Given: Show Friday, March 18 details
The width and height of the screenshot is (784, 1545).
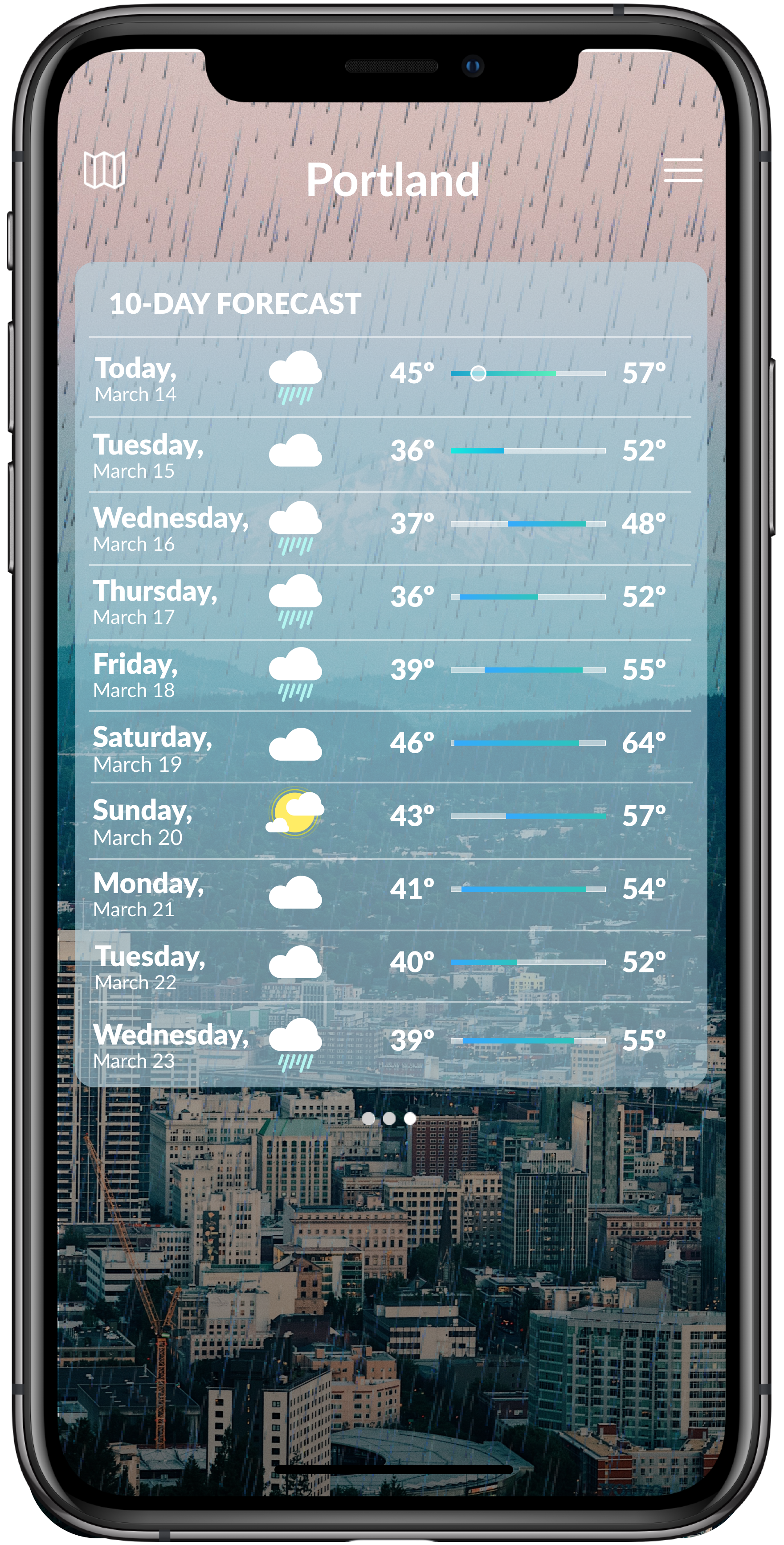Looking at the screenshot, I should (390, 675).
